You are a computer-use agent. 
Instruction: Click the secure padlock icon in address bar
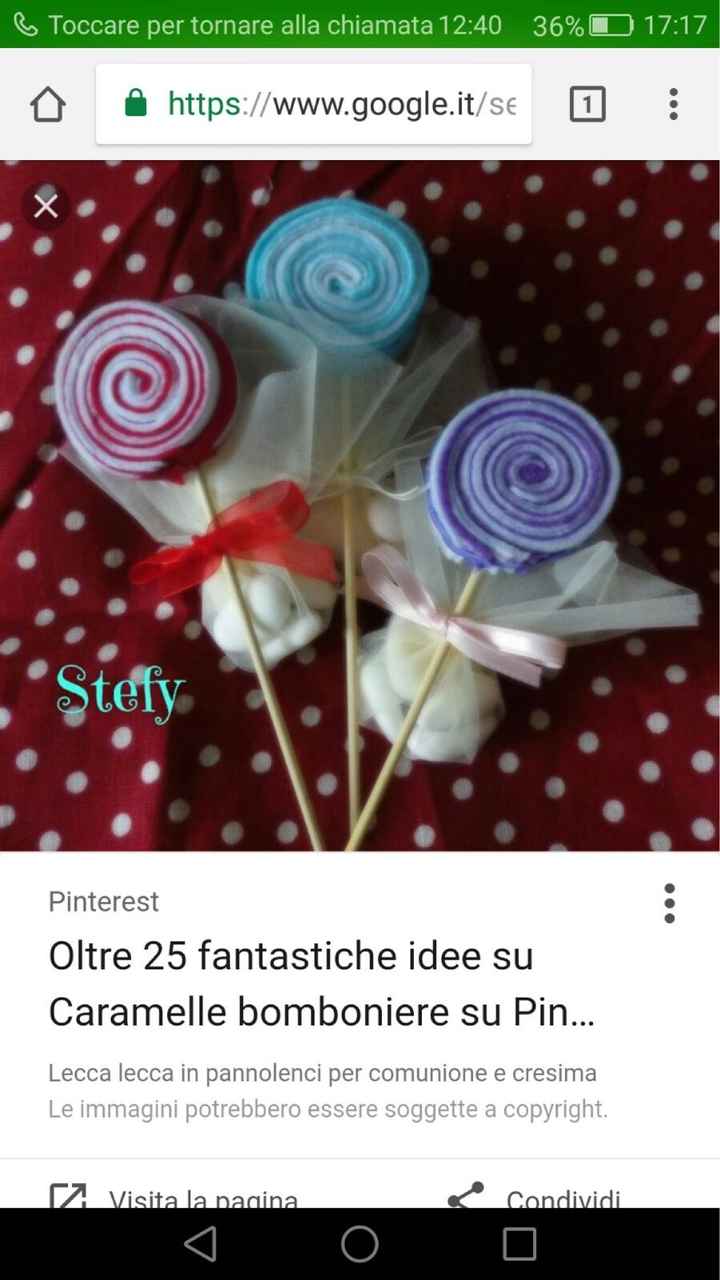(134, 103)
